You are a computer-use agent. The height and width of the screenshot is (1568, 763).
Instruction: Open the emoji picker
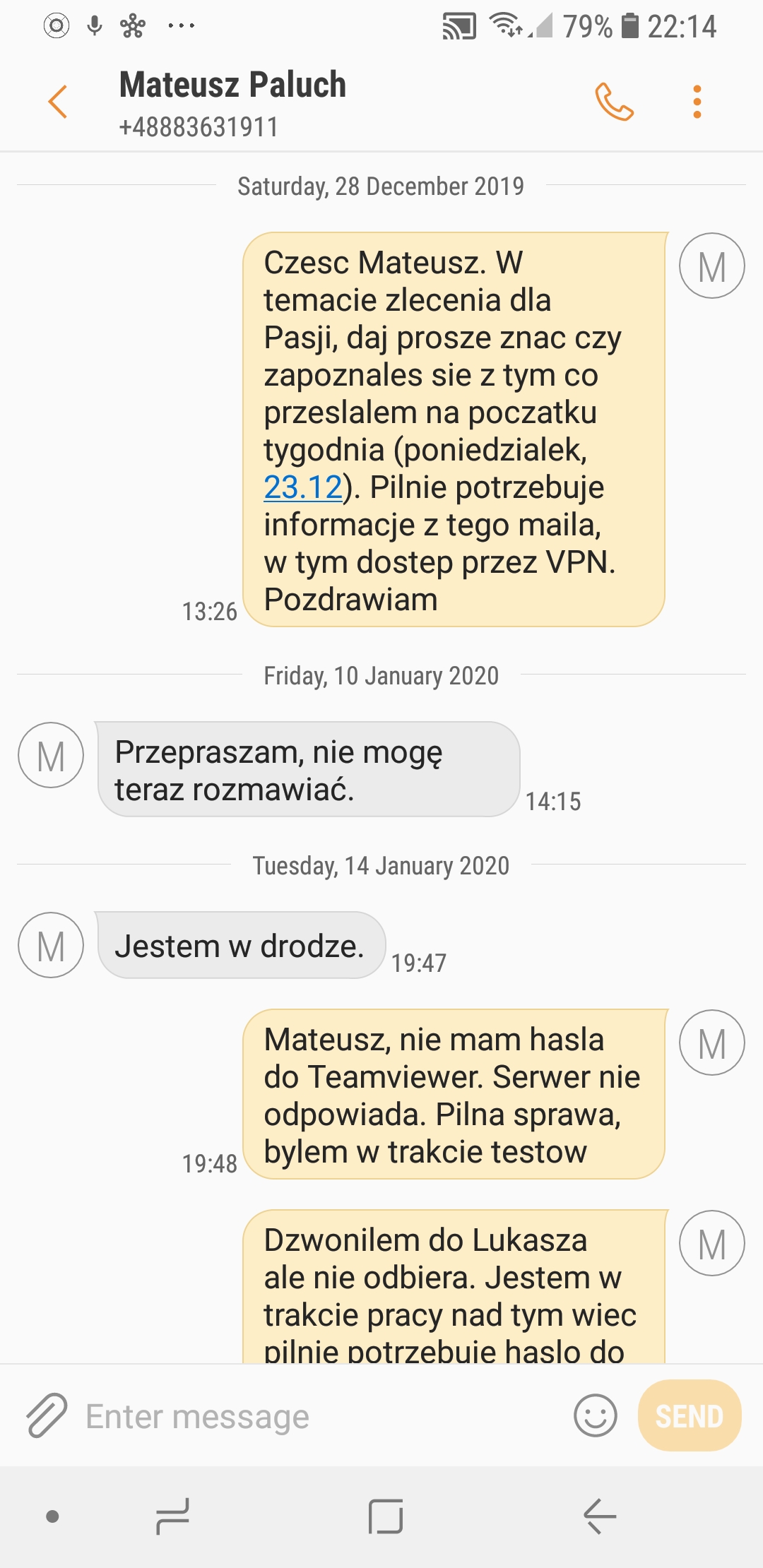pyautogui.click(x=596, y=1415)
